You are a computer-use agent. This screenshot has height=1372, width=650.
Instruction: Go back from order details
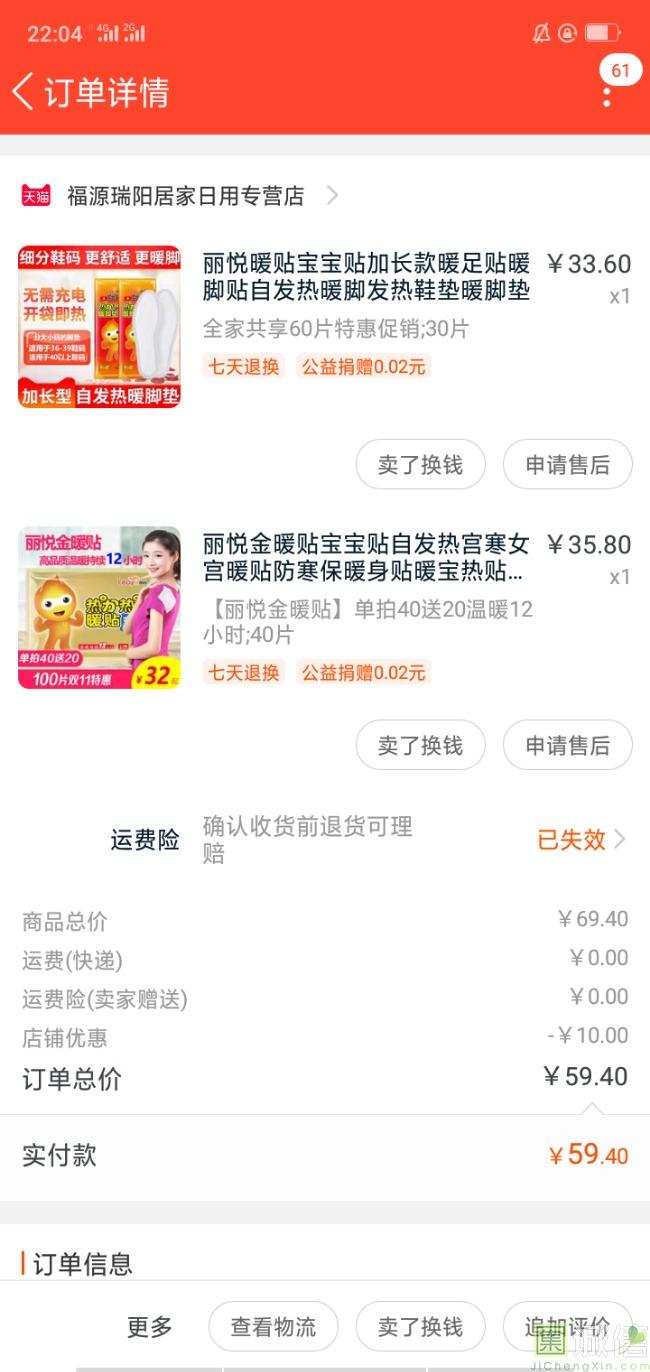[24, 92]
